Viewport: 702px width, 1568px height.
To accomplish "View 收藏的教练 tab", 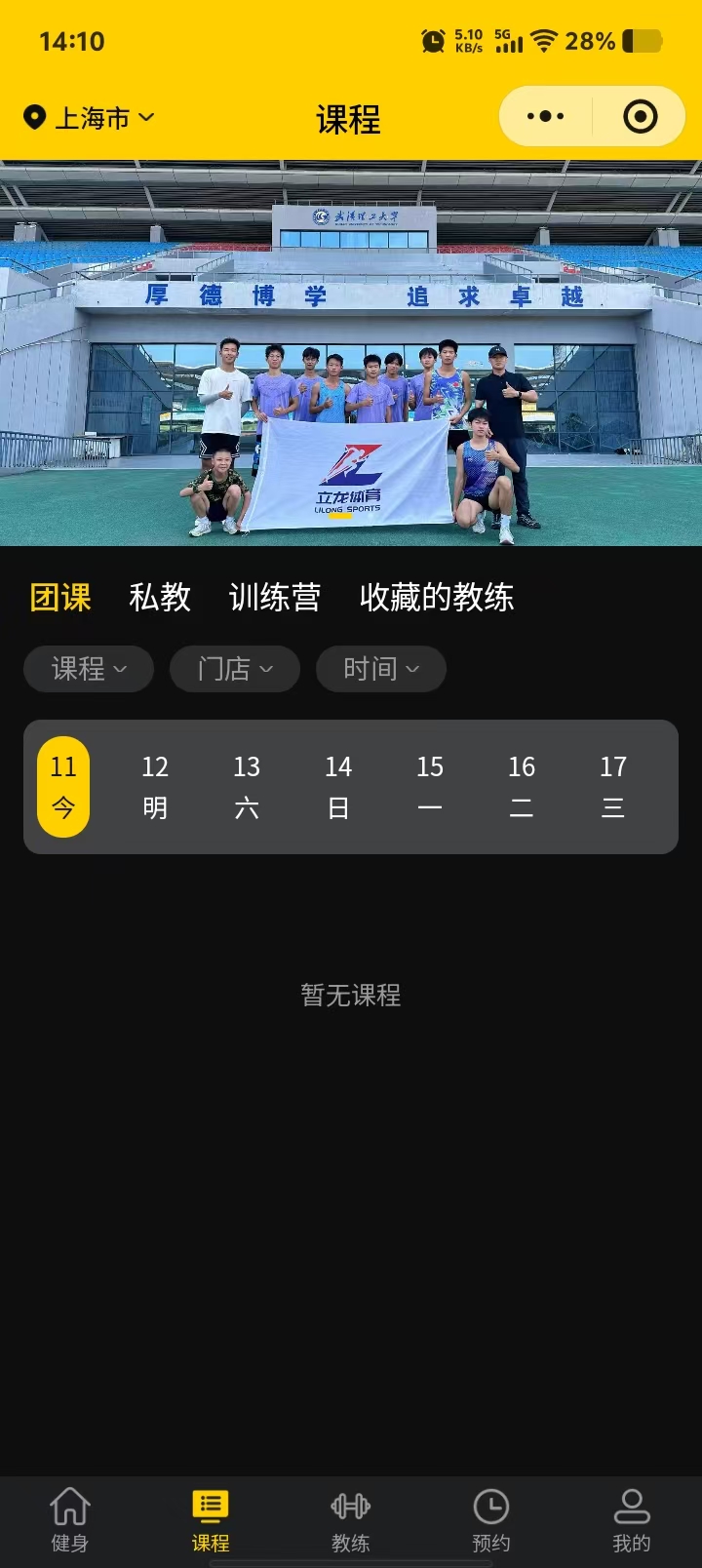I will (x=436, y=597).
